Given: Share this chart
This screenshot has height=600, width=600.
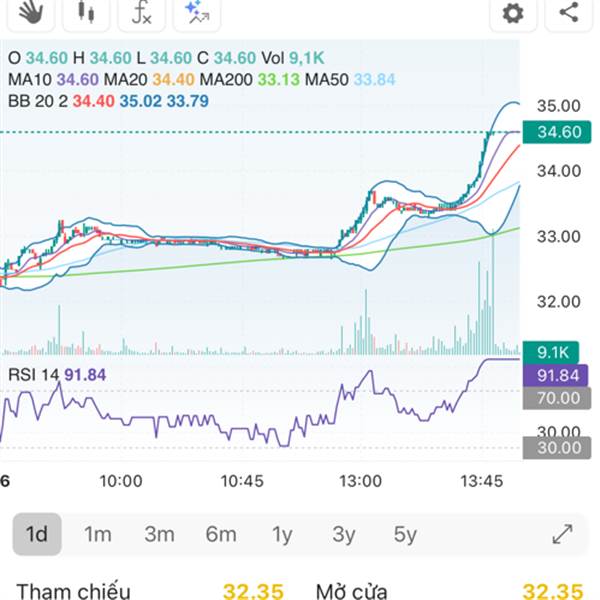Looking at the screenshot, I should click(x=568, y=12).
